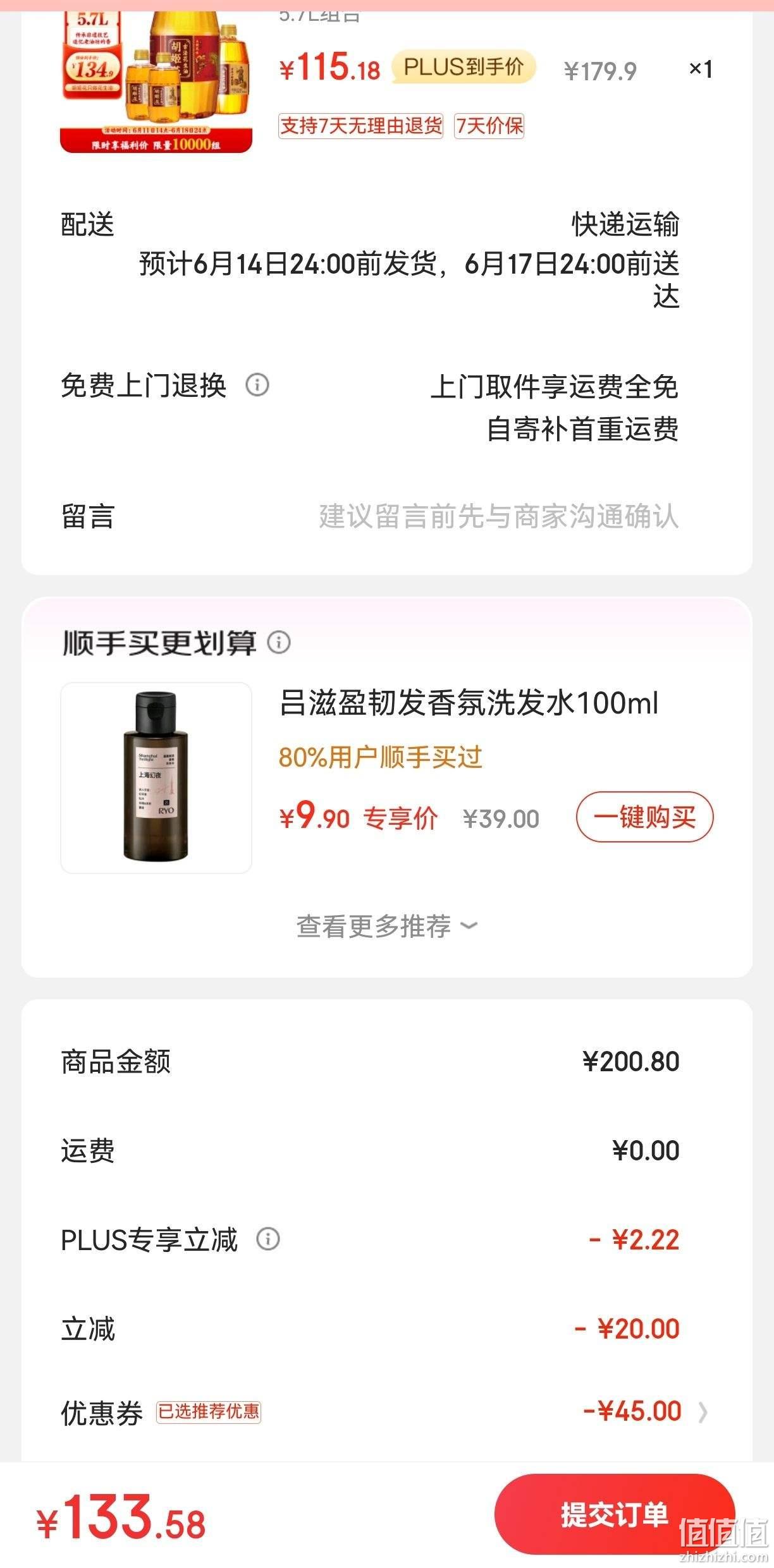Show info for PLUS专享立减
This screenshot has height=1568, width=774.
(x=267, y=1239)
